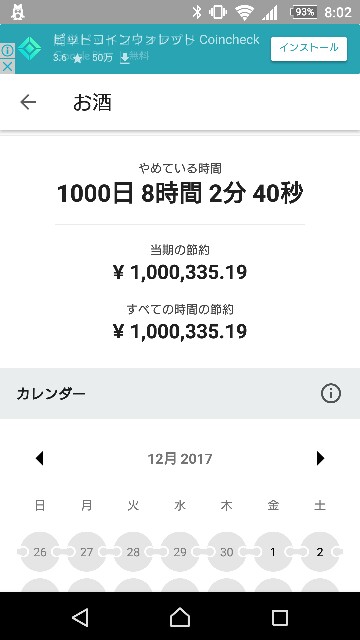Tap the インストール button on the Coincheck ad

coord(309,49)
